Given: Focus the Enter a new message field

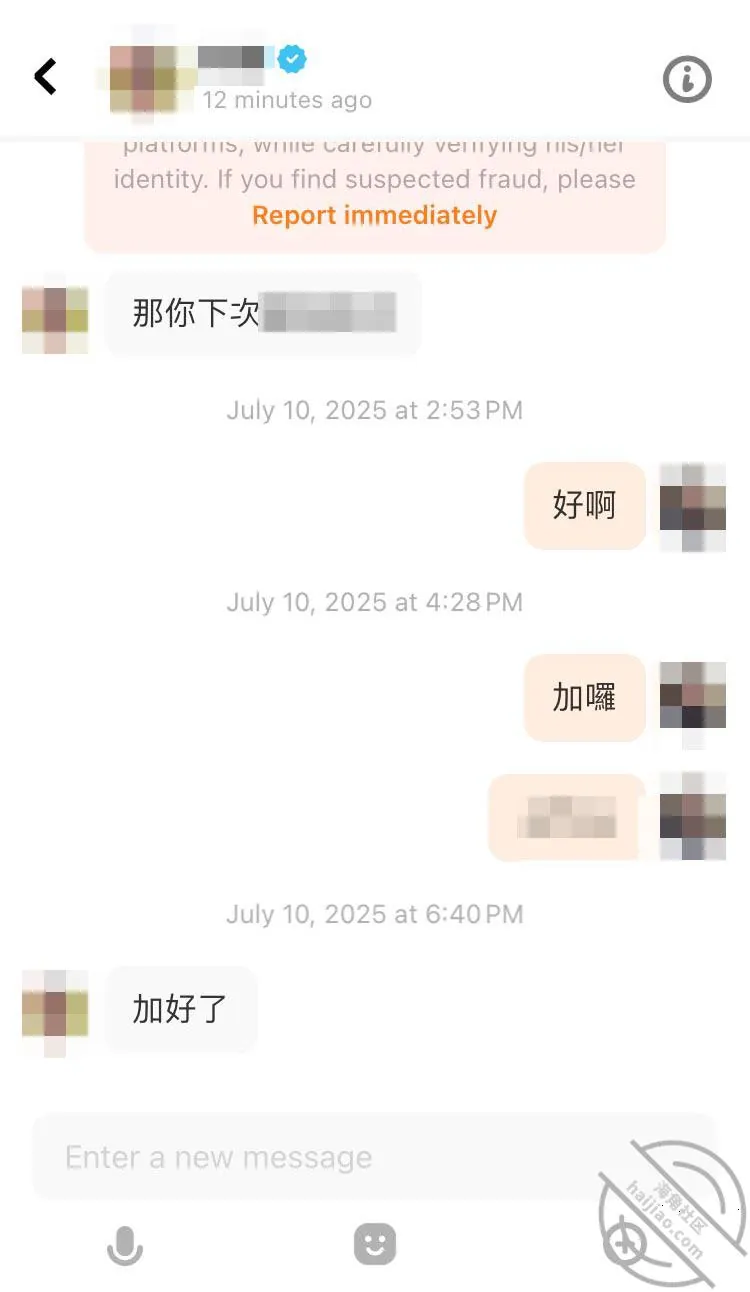Looking at the screenshot, I should 374,1157.
